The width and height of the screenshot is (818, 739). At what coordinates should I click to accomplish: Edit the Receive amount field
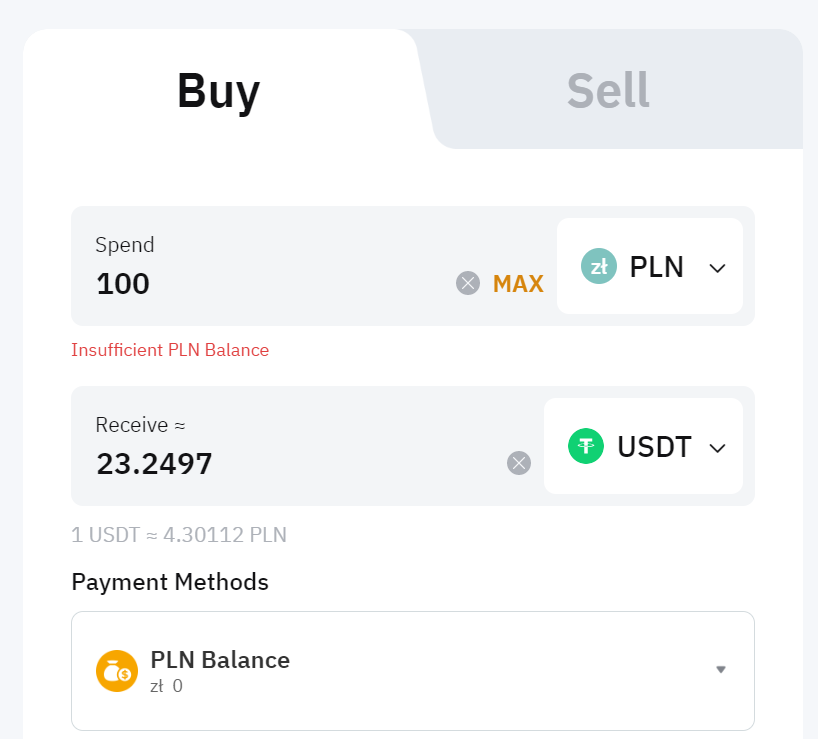pyautogui.click(x=290, y=464)
